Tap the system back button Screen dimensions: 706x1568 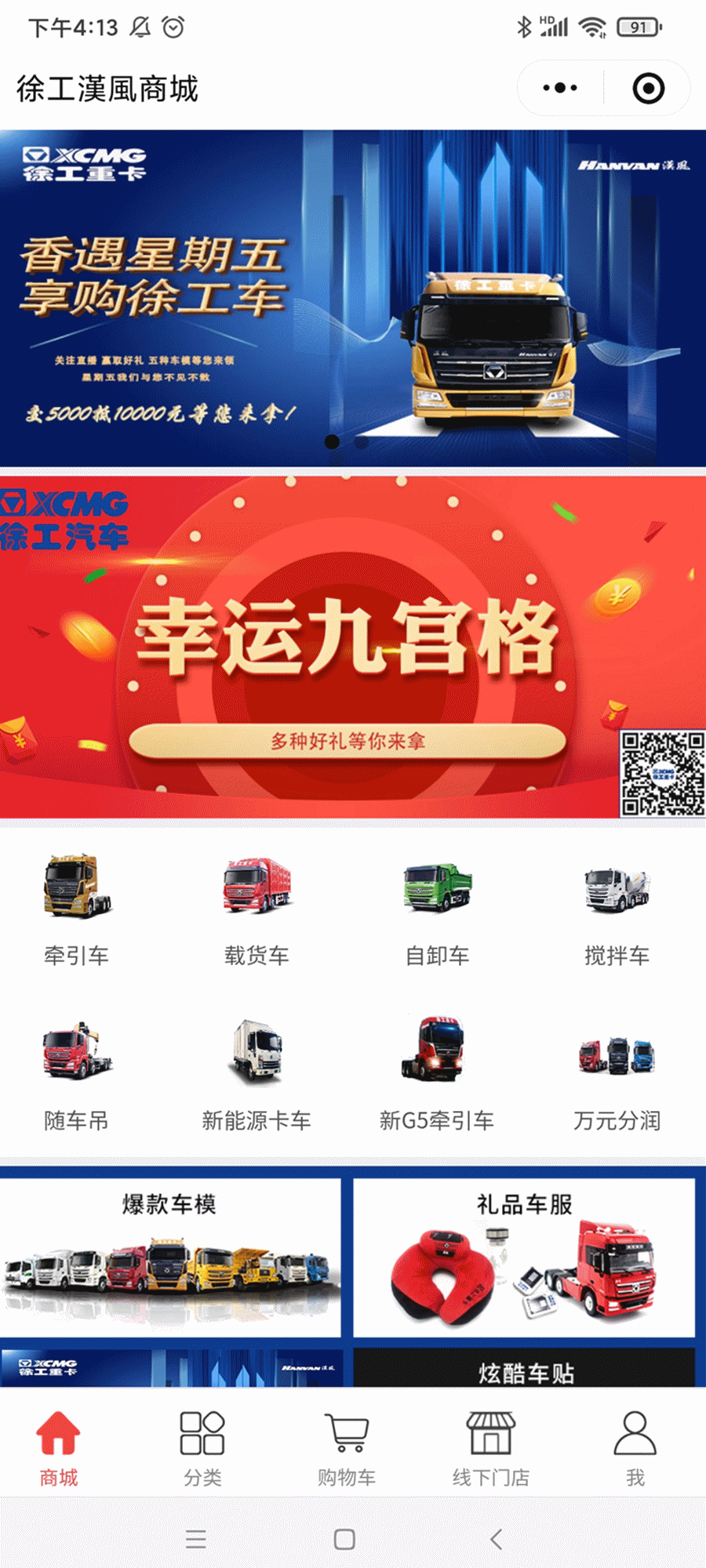[496, 1539]
